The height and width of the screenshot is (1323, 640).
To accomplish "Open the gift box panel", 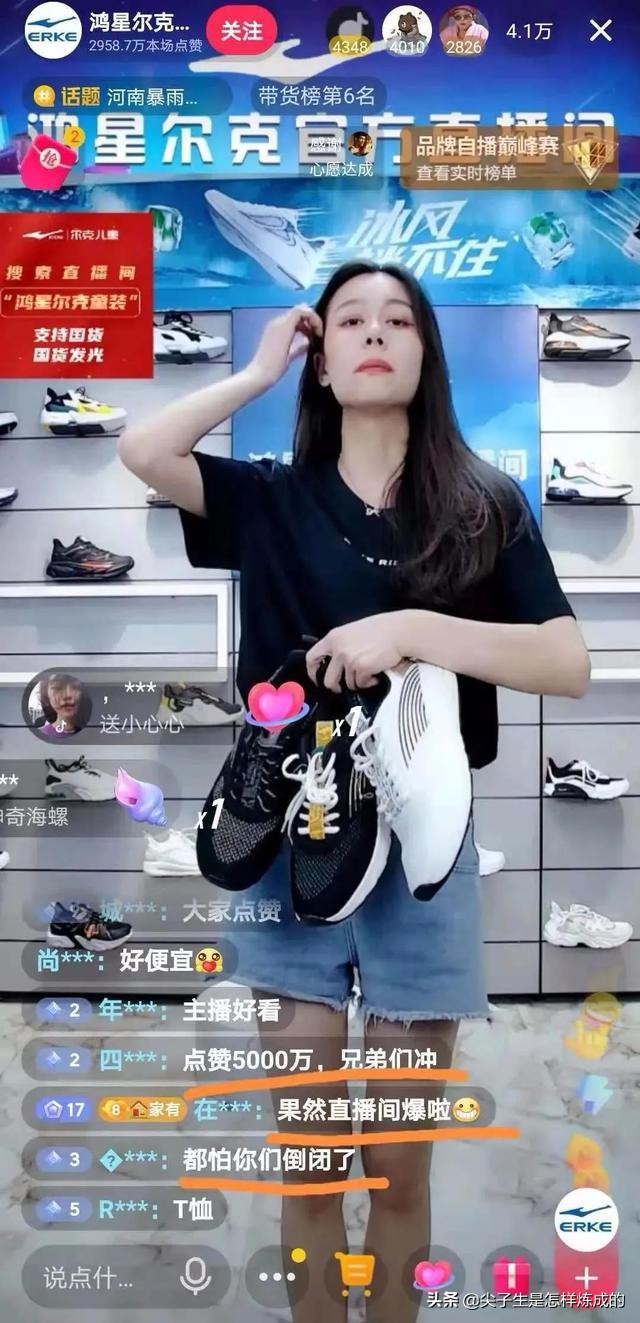I will (x=511, y=1277).
